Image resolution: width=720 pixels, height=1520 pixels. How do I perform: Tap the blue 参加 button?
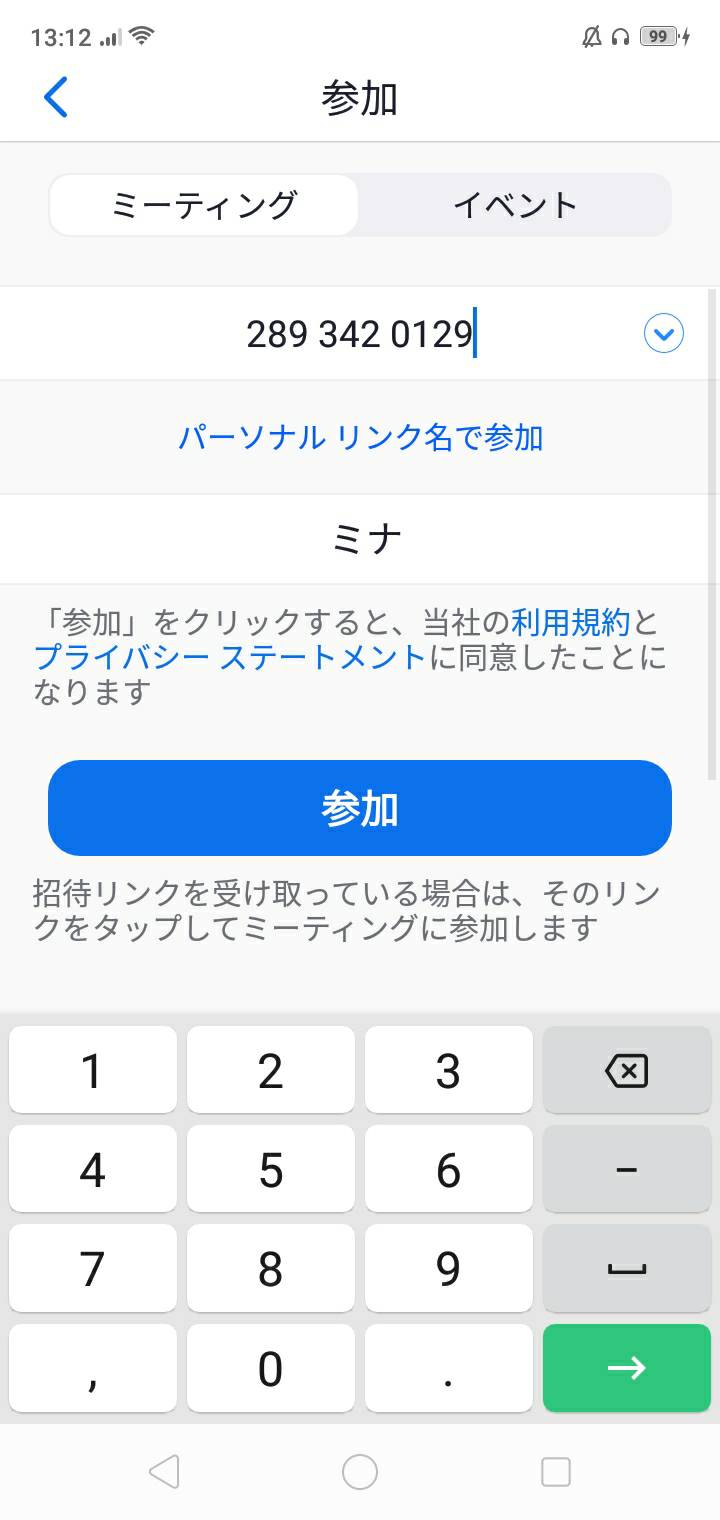pos(360,808)
